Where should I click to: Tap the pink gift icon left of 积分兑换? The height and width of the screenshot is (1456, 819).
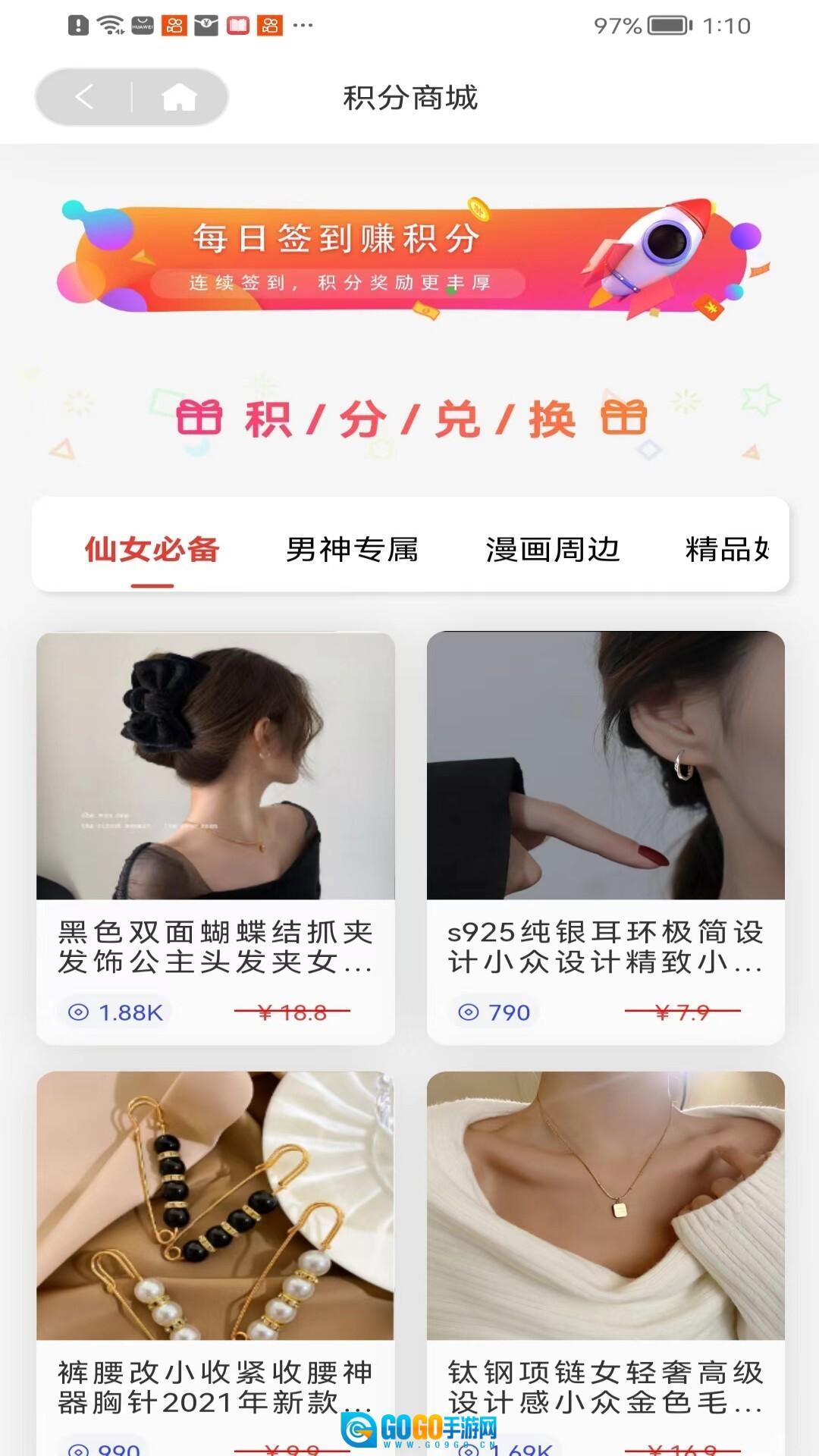(201, 417)
